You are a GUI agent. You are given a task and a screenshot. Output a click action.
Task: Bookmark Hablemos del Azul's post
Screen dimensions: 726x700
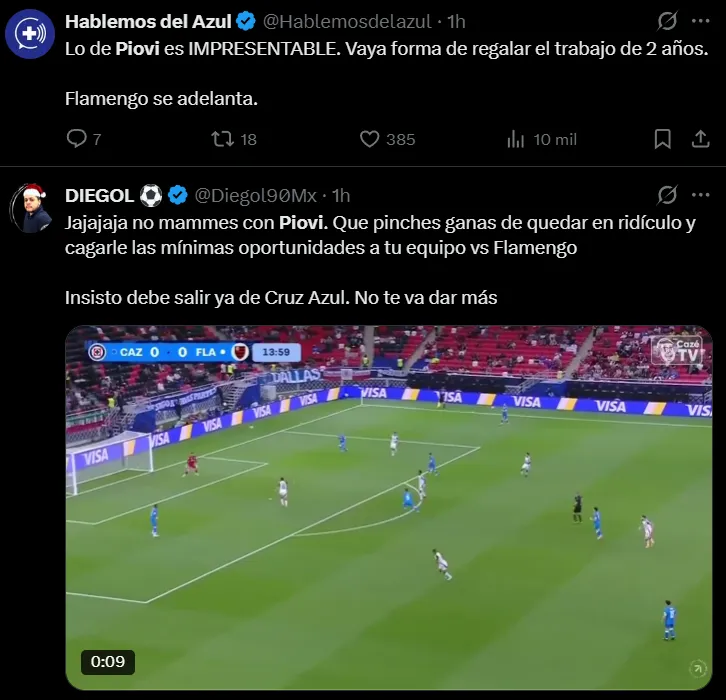point(662,139)
